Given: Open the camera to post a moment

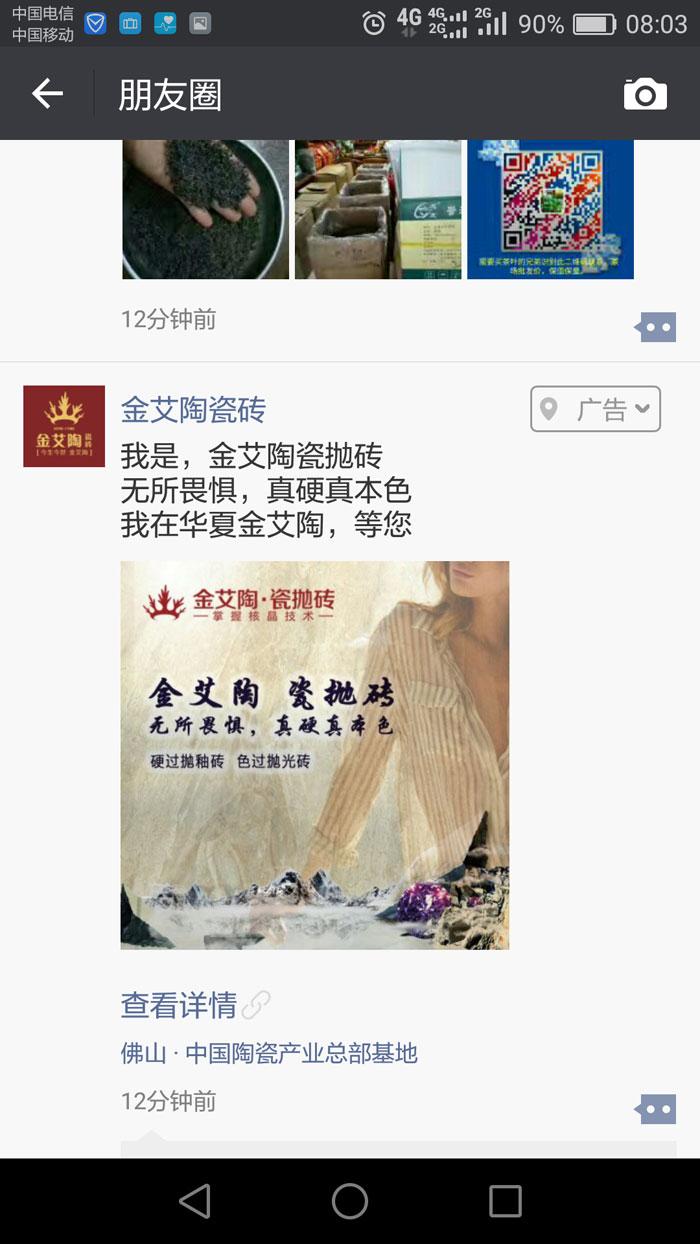Looking at the screenshot, I should tap(645, 94).
